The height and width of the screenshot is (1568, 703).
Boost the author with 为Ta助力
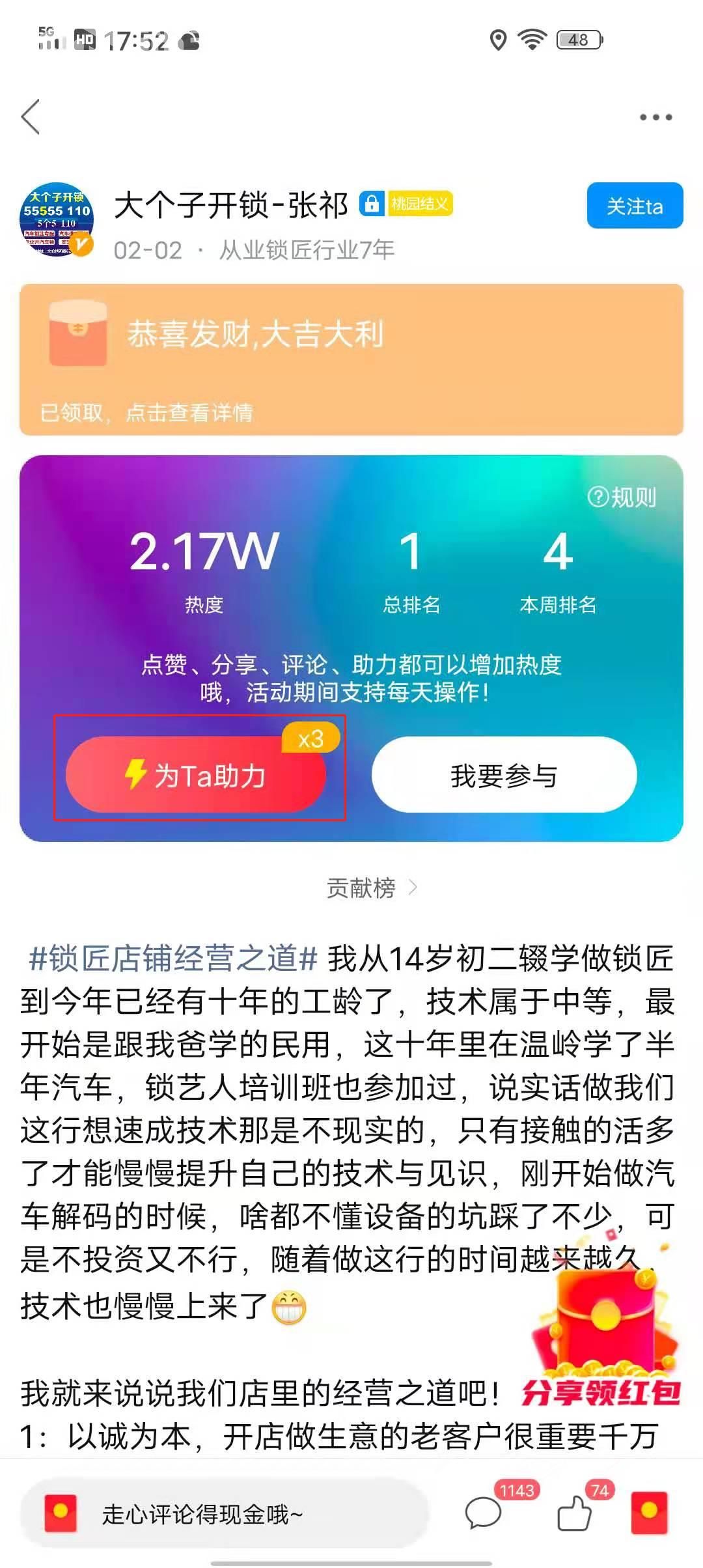click(x=196, y=775)
